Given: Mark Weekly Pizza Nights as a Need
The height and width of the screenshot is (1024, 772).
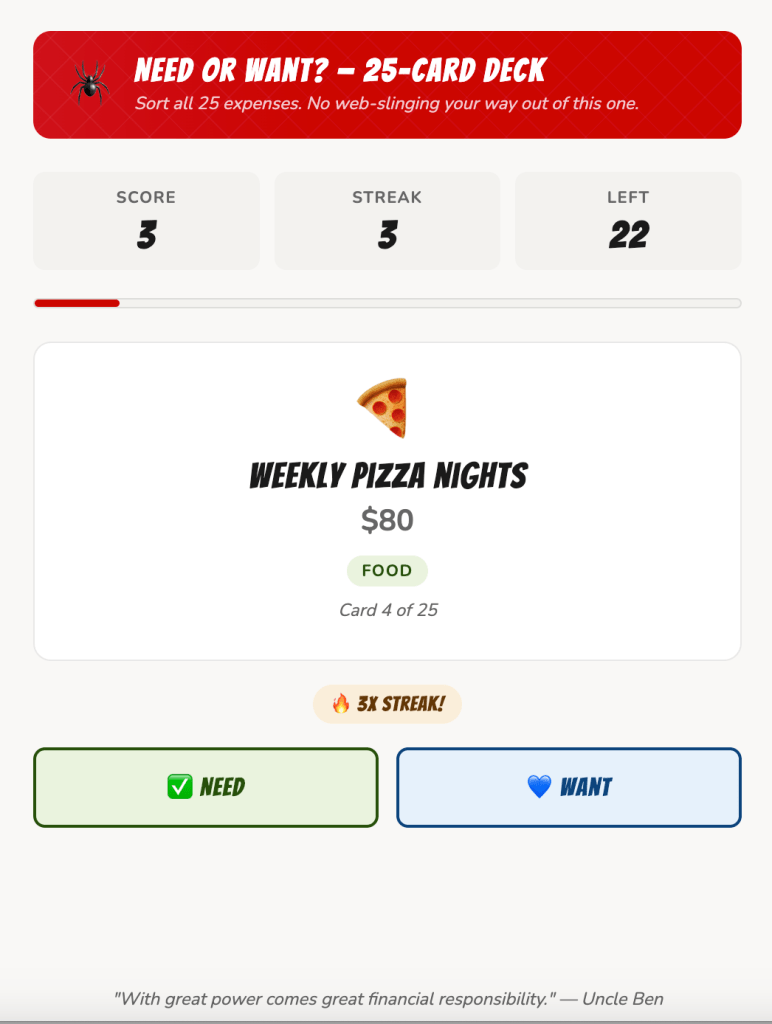Looking at the screenshot, I should 206,787.
